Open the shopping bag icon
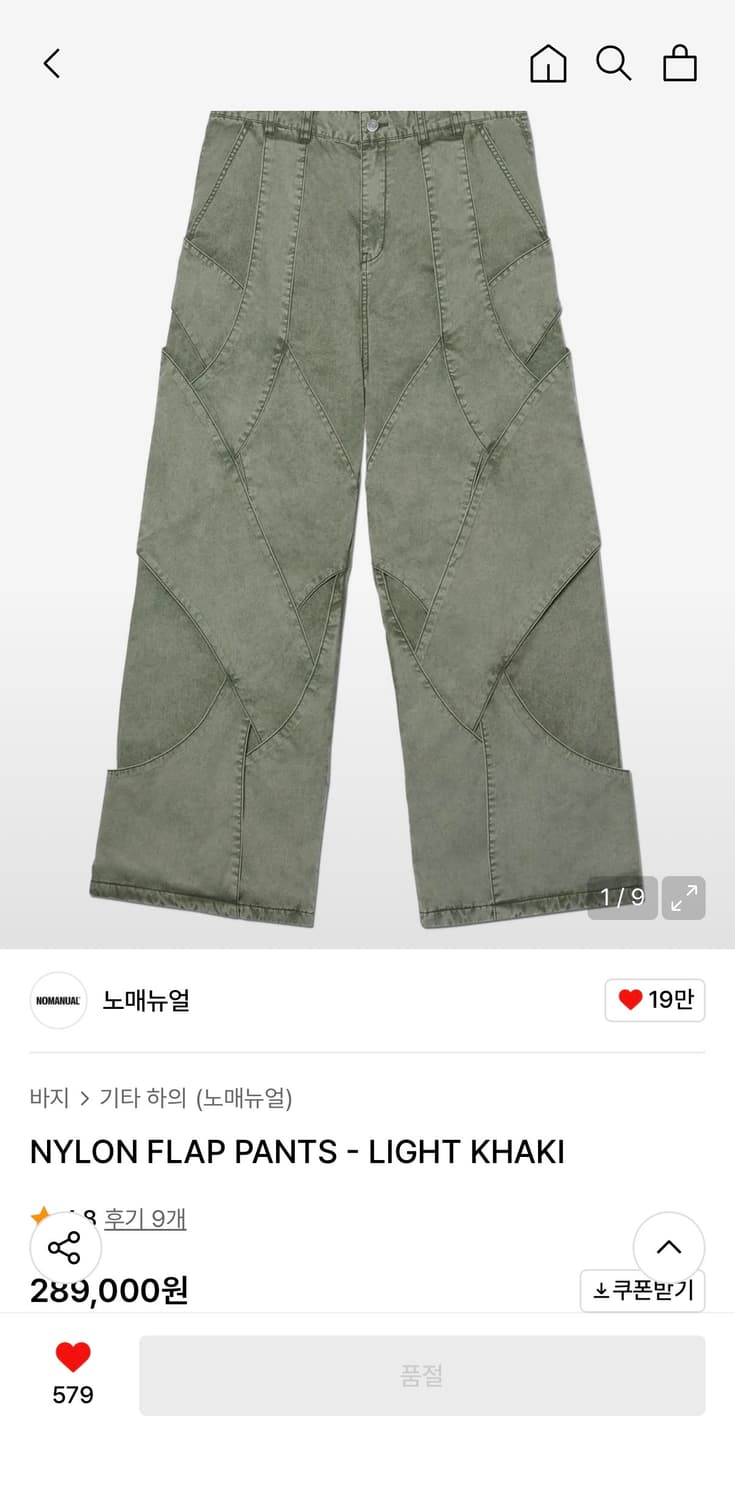735x1500 pixels. click(x=681, y=63)
